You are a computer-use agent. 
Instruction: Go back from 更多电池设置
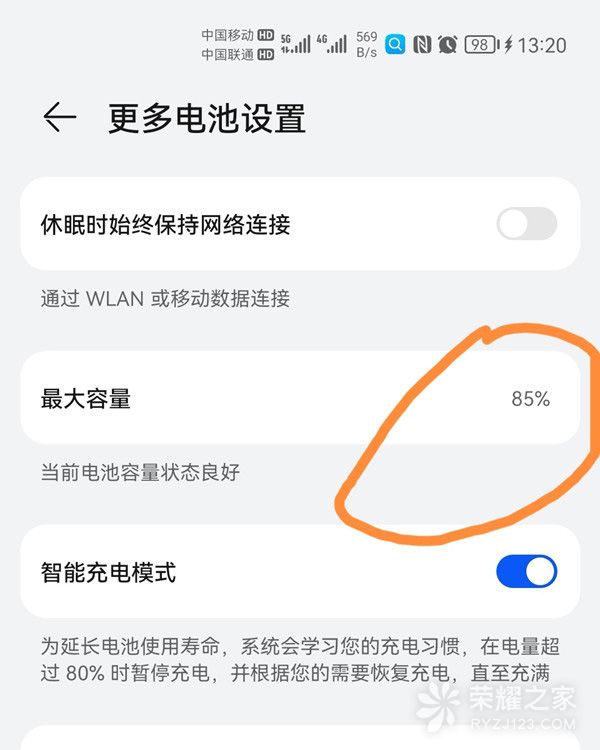click(59, 118)
